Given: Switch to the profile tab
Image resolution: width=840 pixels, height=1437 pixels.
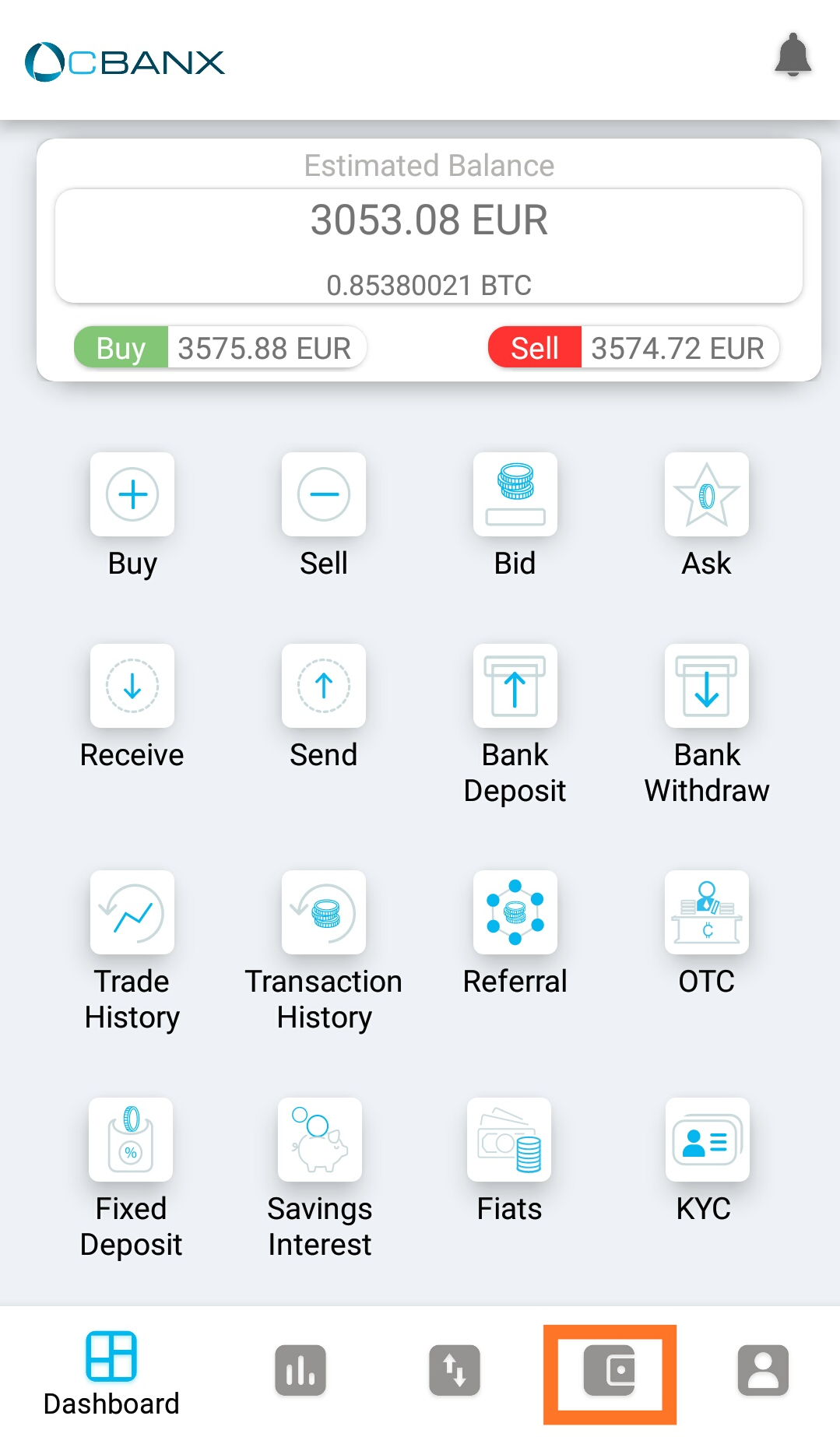Looking at the screenshot, I should (x=763, y=1371).
